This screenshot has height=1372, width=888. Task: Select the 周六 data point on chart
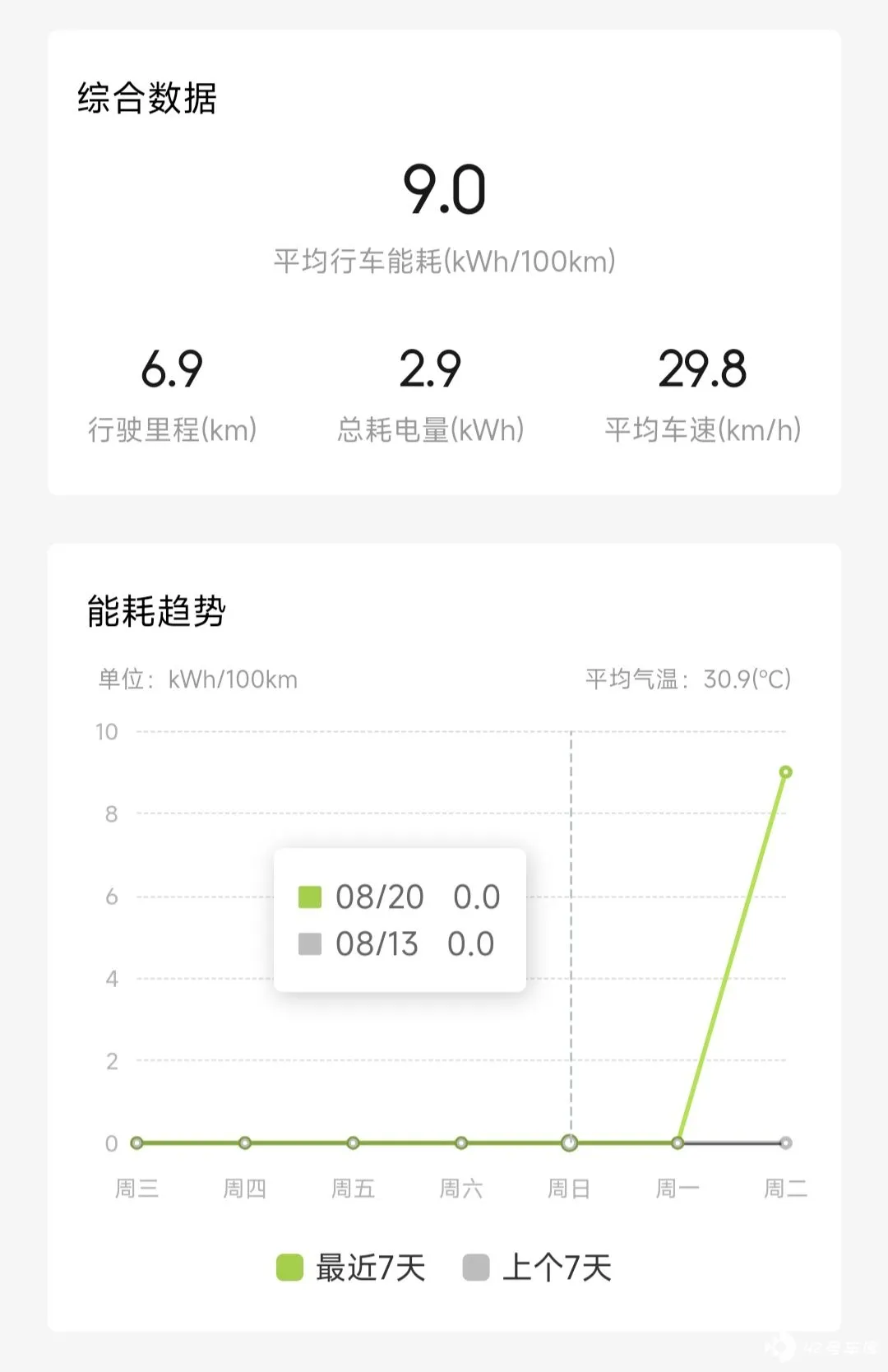[x=461, y=1143]
